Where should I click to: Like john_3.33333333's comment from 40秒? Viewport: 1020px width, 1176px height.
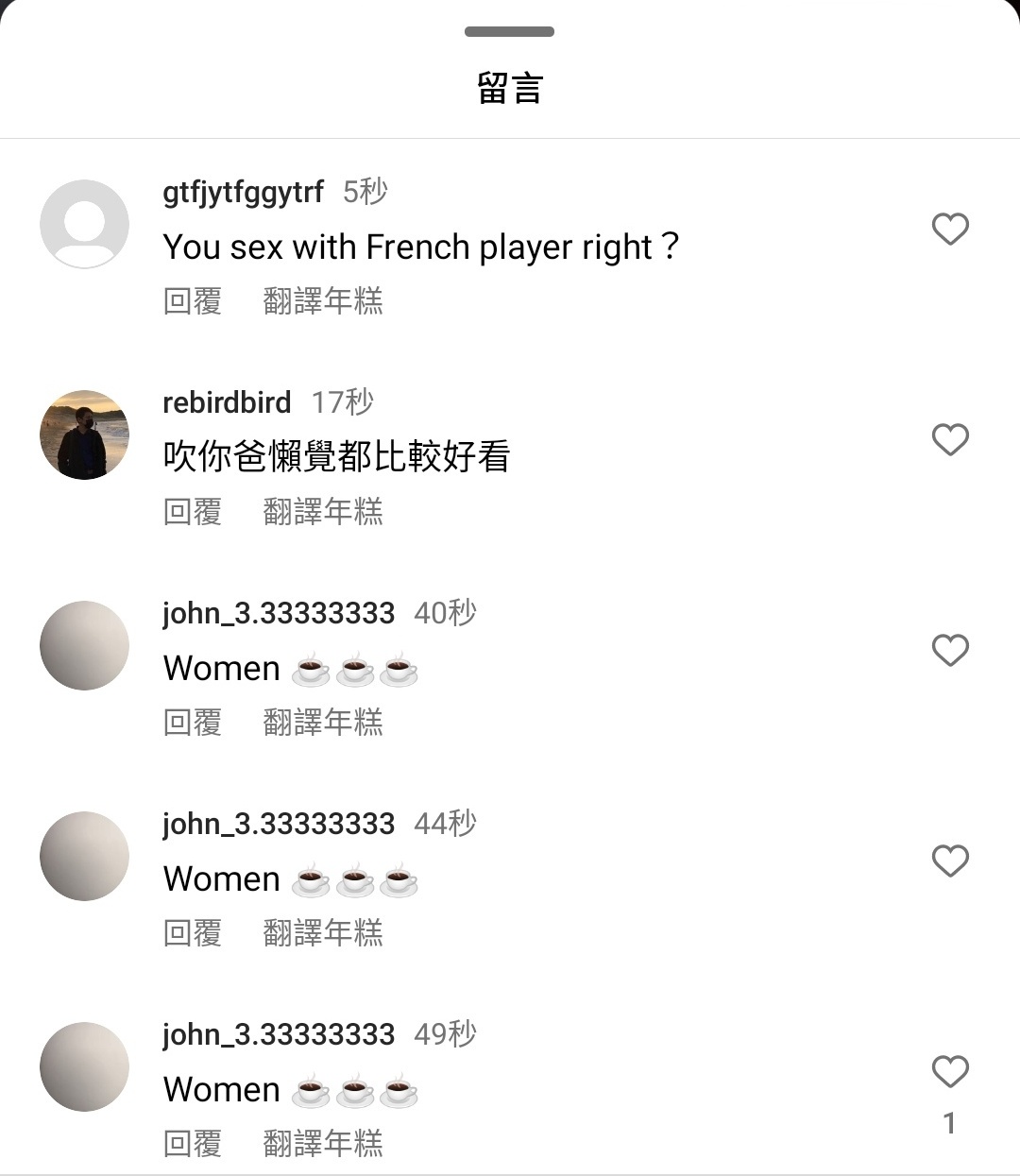950,650
